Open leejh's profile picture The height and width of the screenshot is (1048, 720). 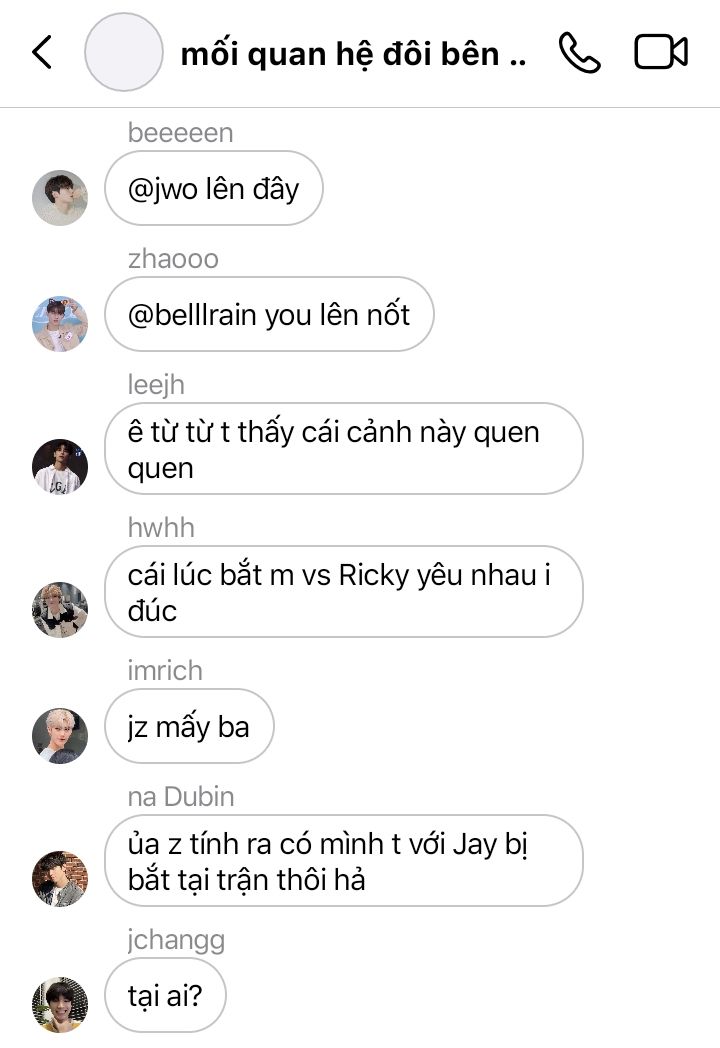(x=60, y=467)
